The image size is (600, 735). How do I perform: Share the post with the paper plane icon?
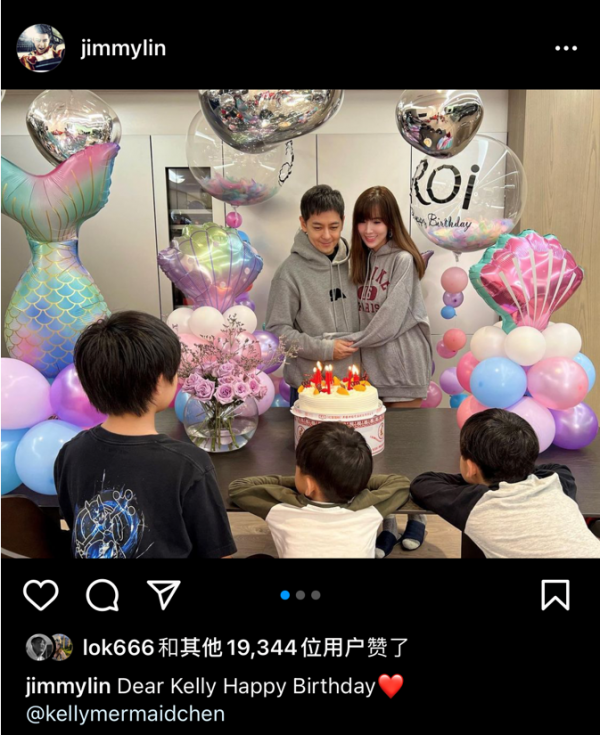coord(163,594)
